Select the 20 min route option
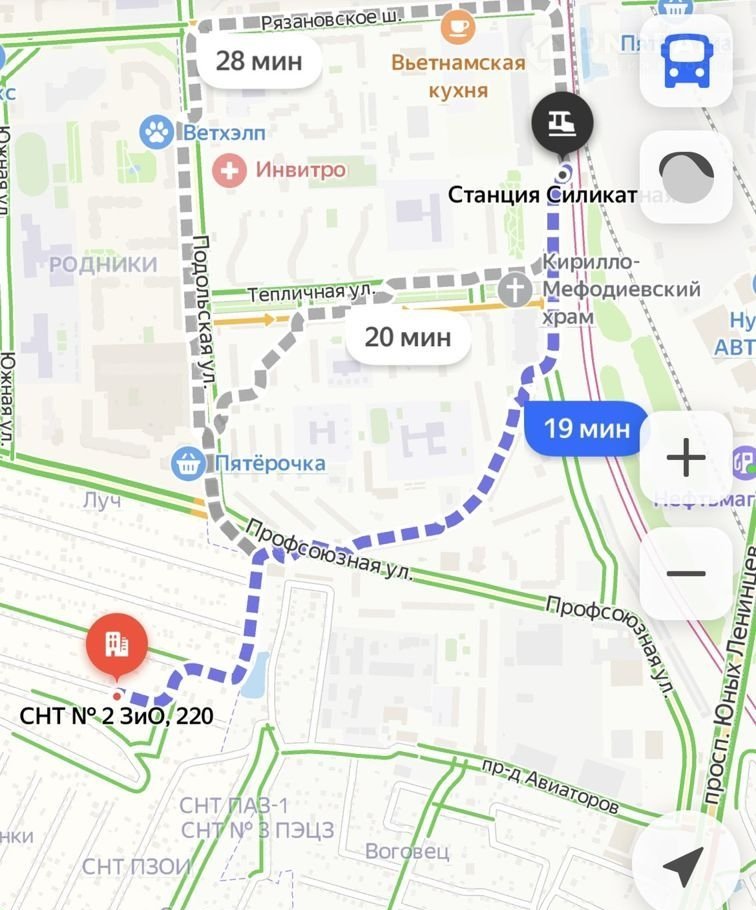Viewport: 756px width, 910px height. [x=407, y=337]
